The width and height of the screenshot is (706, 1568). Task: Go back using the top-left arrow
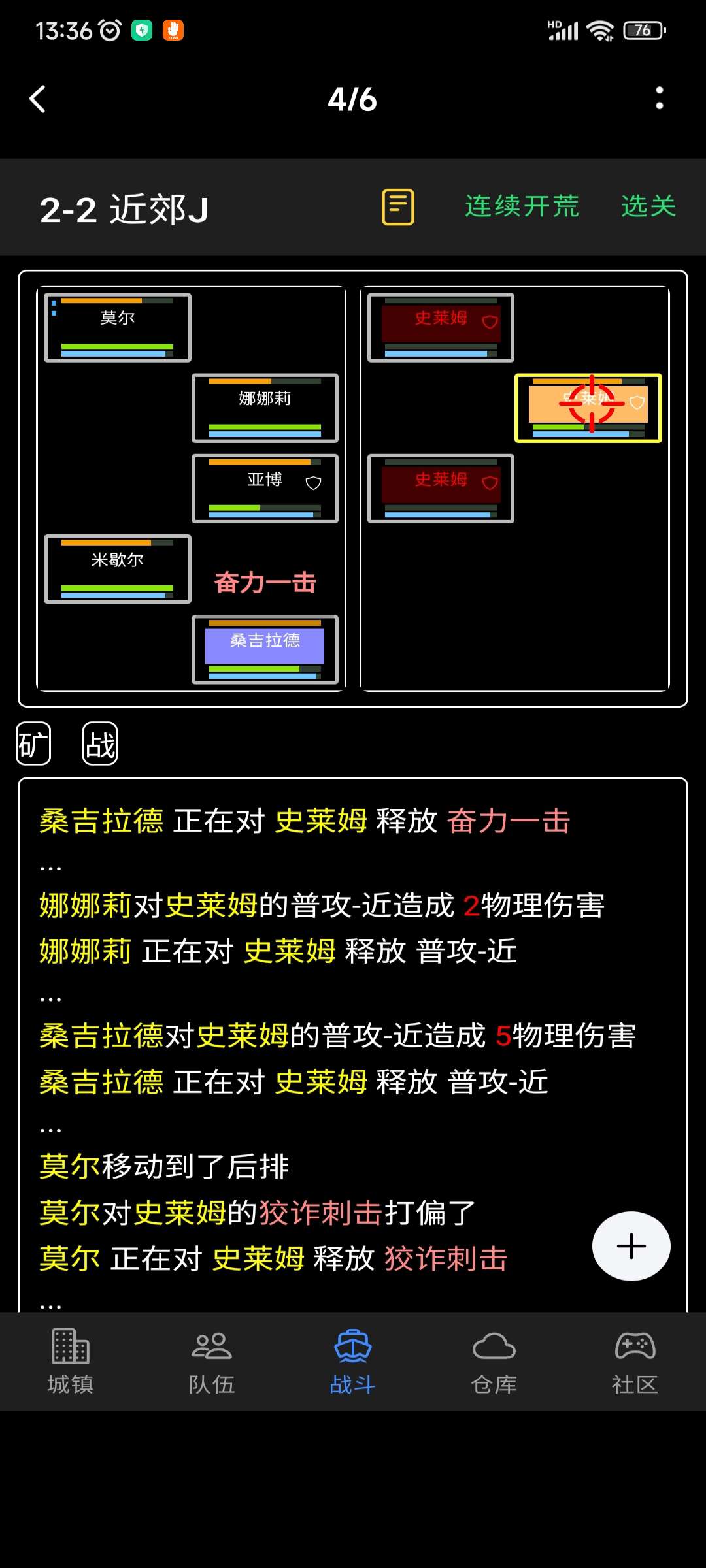(38, 99)
